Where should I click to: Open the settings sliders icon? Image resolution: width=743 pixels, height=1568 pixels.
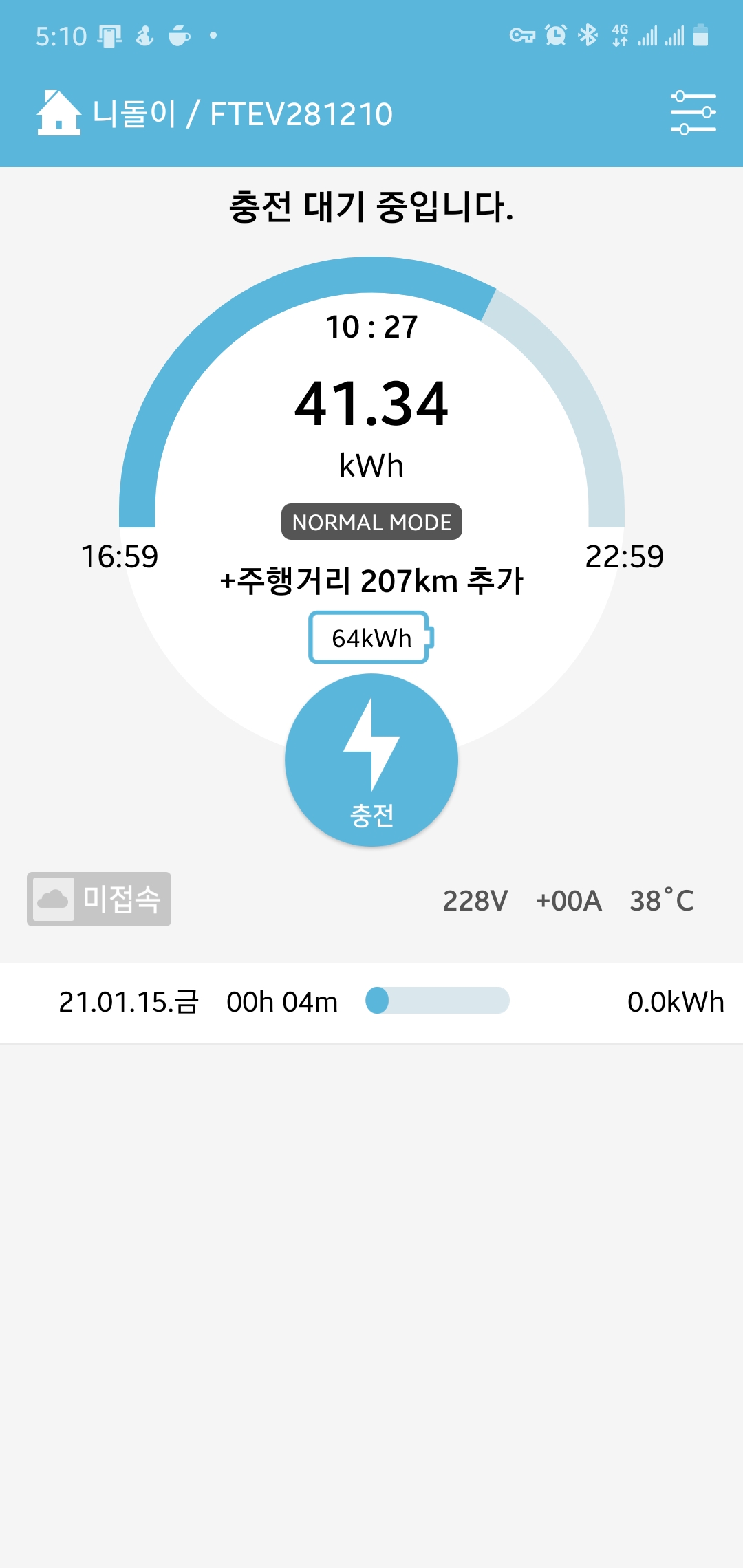693,113
